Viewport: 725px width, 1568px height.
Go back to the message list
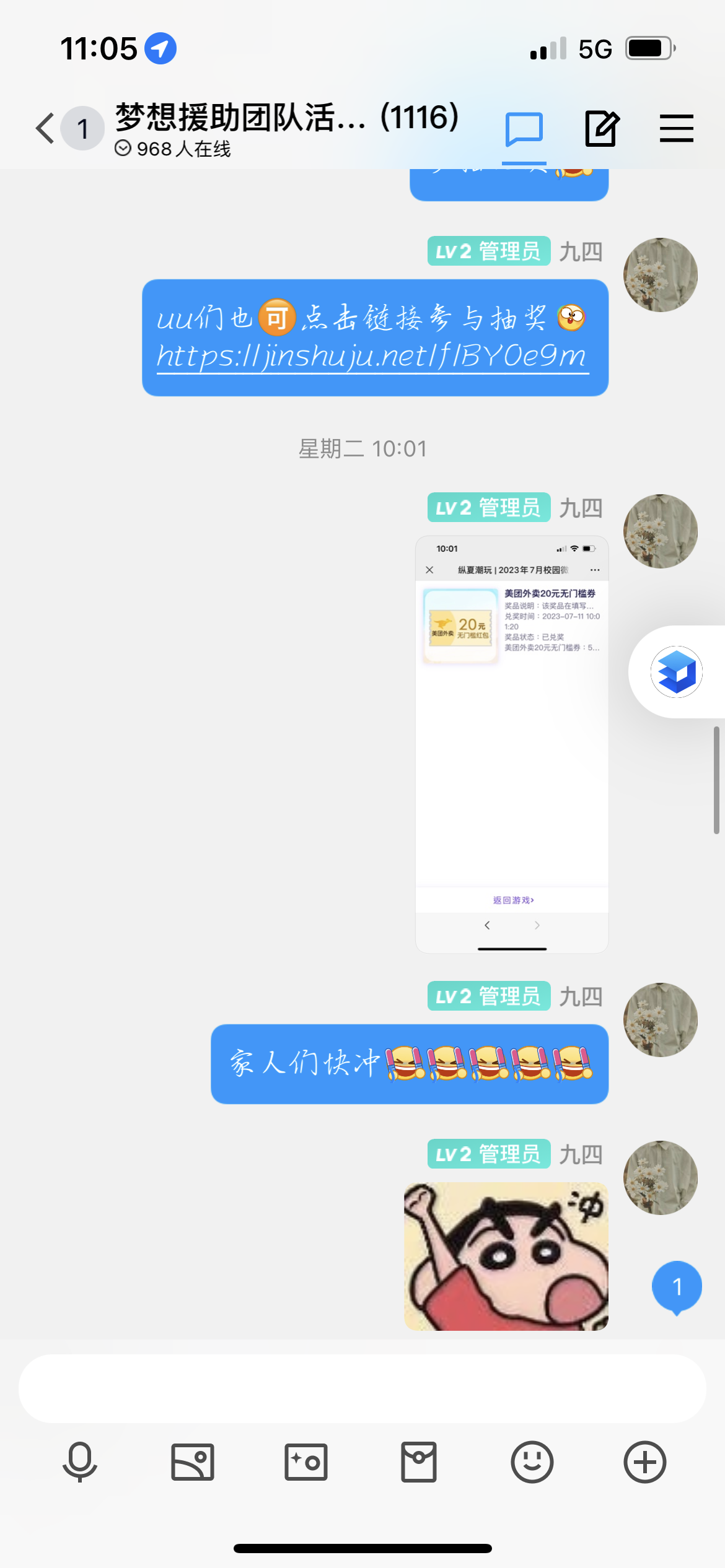coord(45,129)
